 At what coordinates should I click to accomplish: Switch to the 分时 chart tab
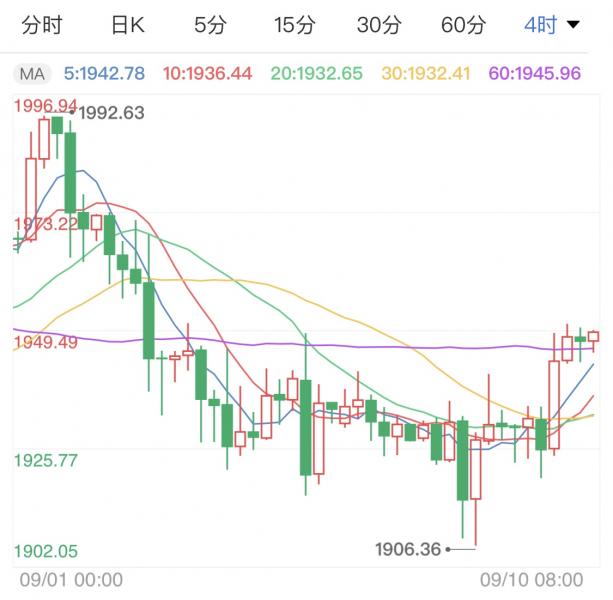click(41, 25)
